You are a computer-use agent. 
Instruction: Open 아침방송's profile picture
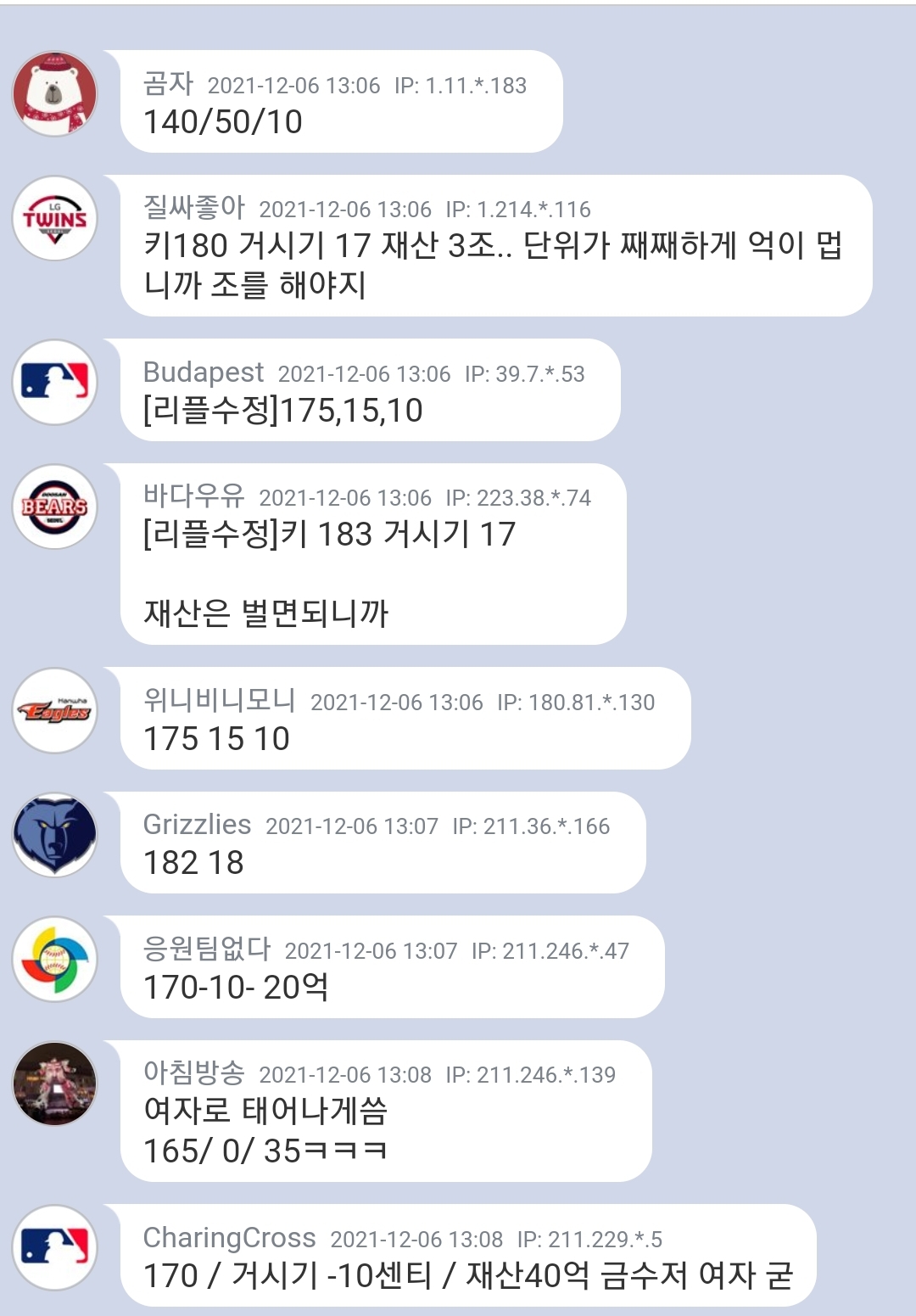click(55, 1084)
